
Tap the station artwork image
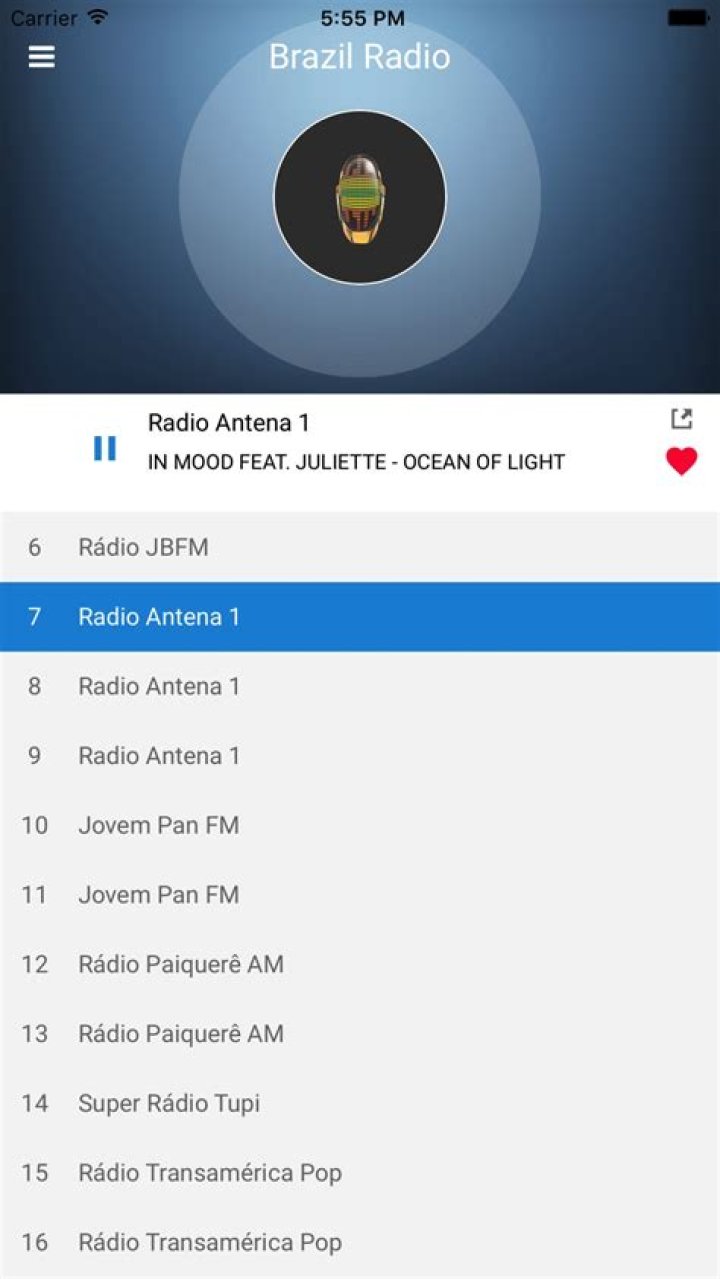[360, 197]
